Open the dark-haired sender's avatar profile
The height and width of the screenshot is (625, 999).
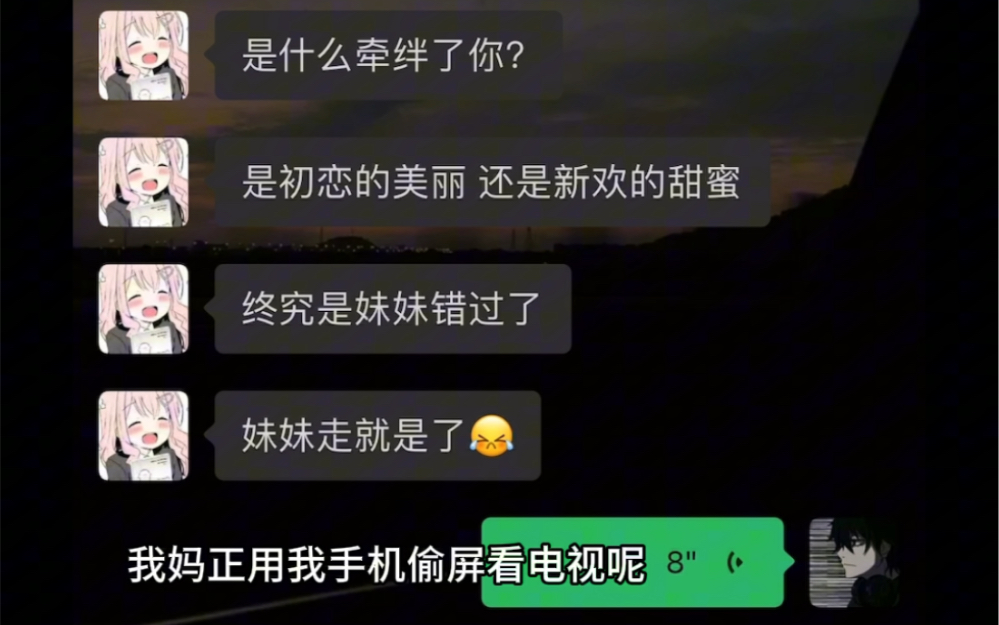(852, 562)
